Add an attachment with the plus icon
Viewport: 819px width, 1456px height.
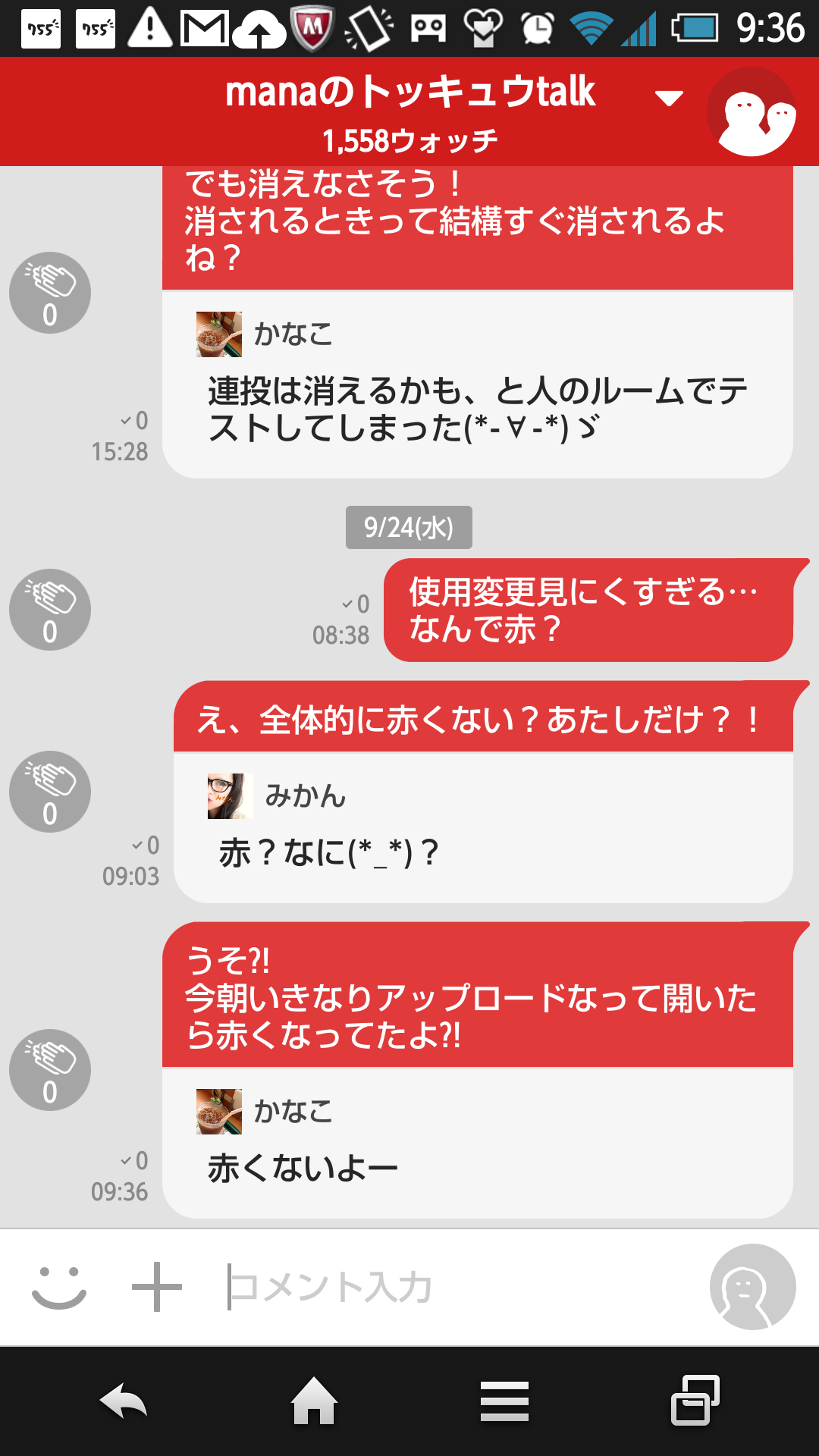tap(157, 1287)
